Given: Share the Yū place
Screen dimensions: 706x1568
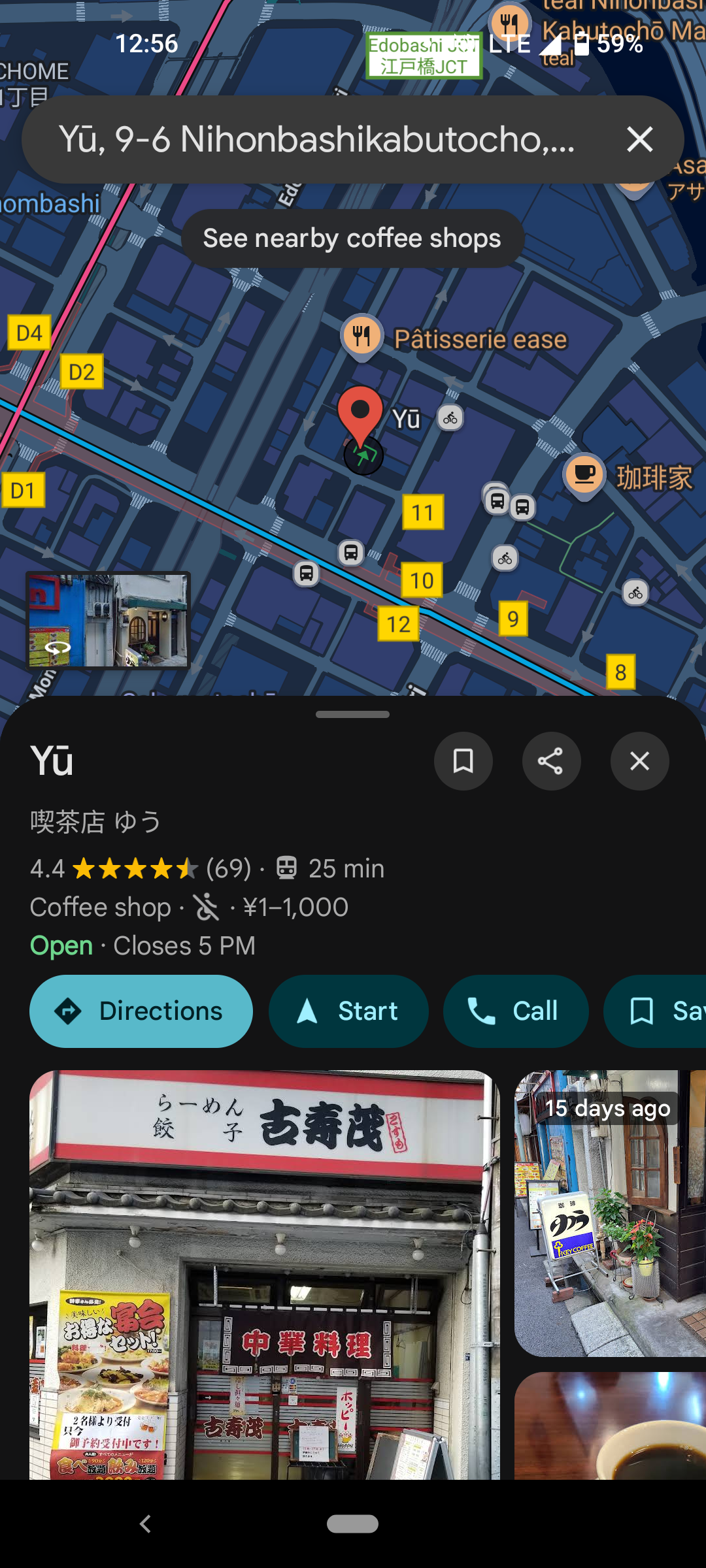Looking at the screenshot, I should click(x=551, y=761).
